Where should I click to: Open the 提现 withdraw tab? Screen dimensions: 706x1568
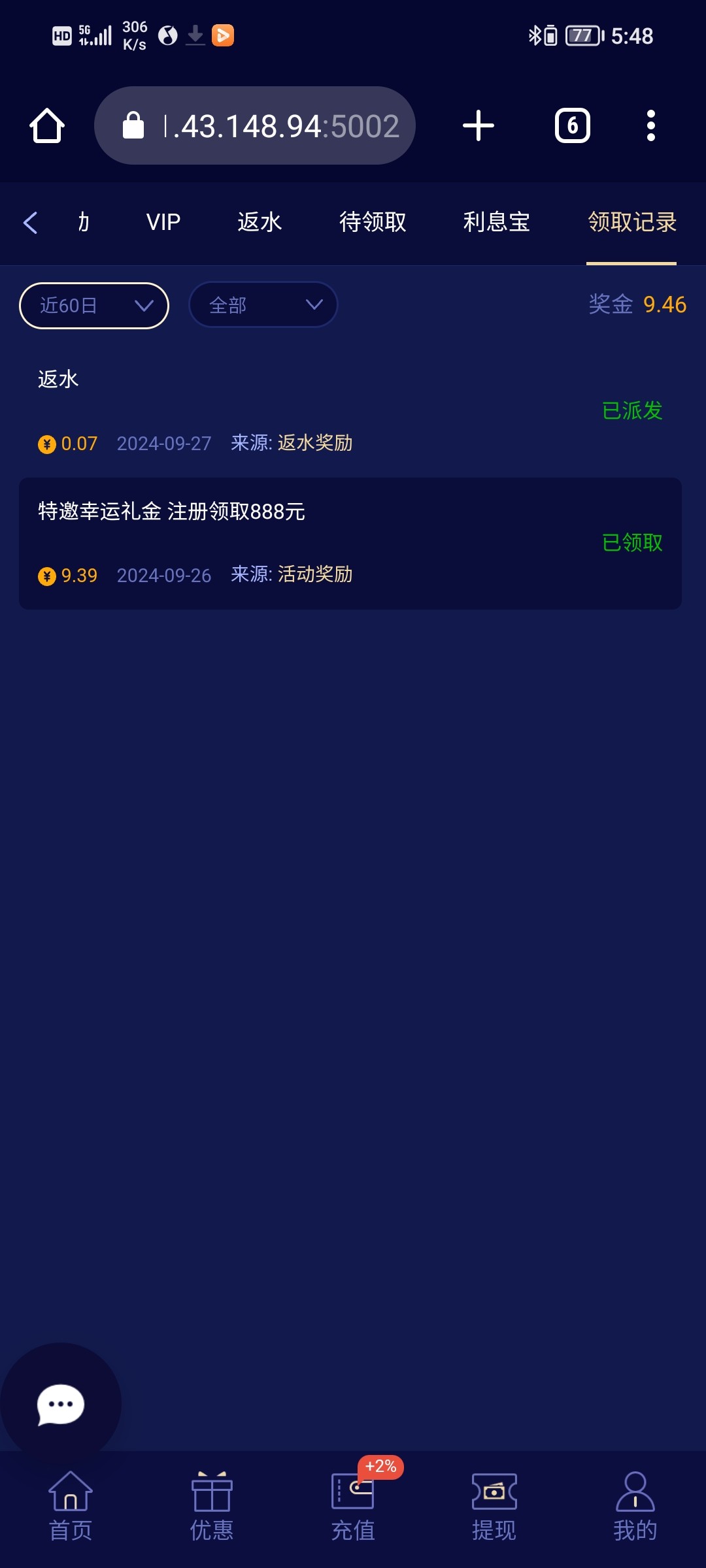[x=494, y=1506]
